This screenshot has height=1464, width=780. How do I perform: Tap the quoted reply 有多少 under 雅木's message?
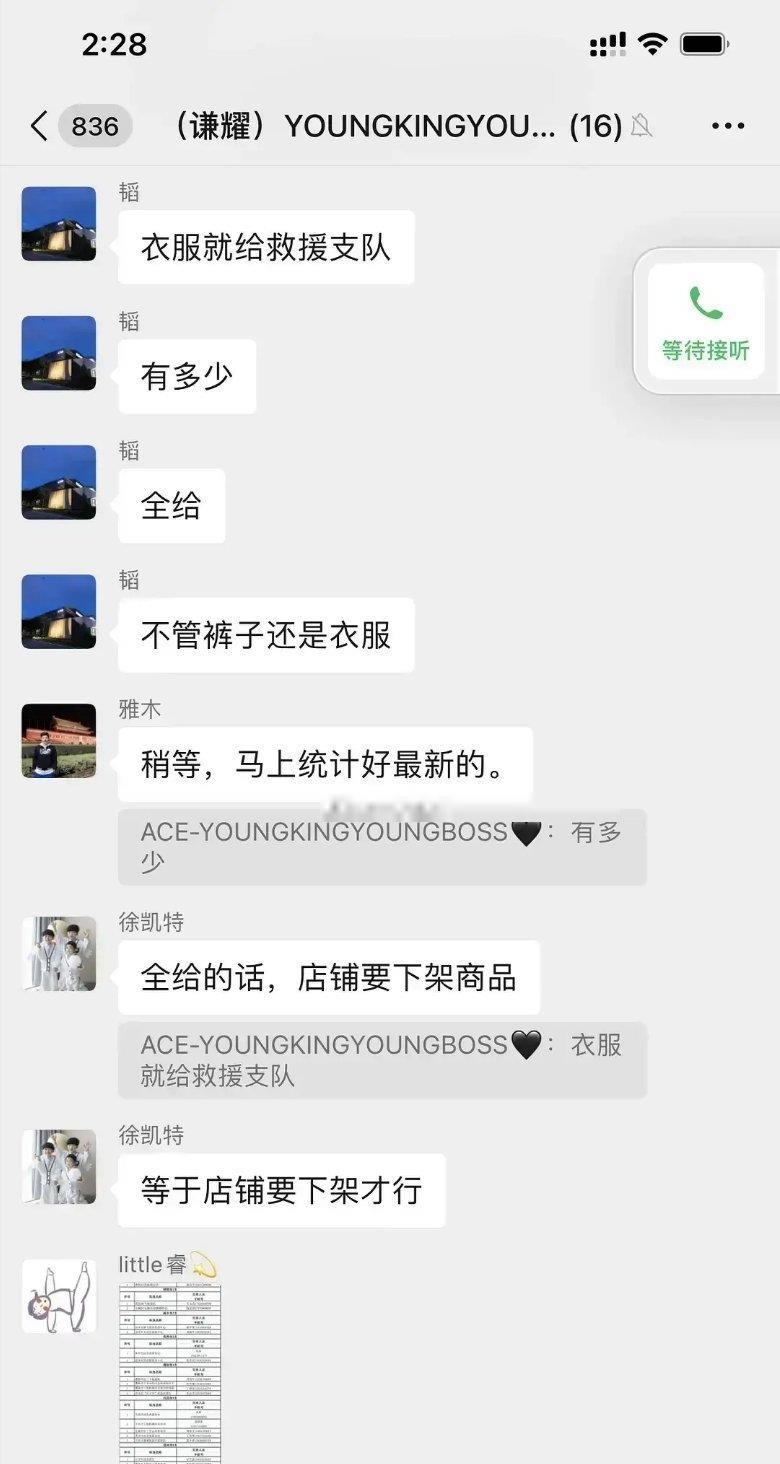pos(383,847)
